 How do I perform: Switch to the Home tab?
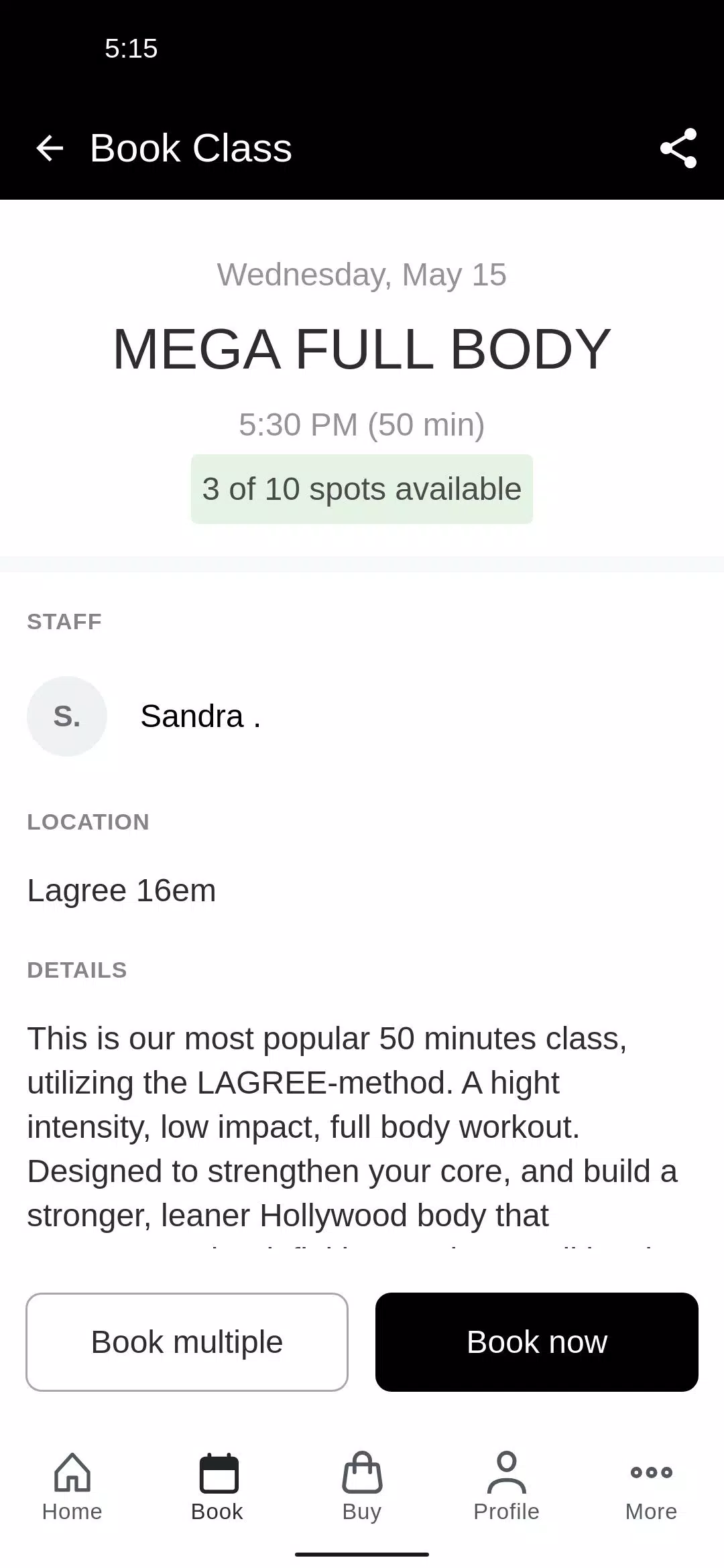click(72, 1487)
